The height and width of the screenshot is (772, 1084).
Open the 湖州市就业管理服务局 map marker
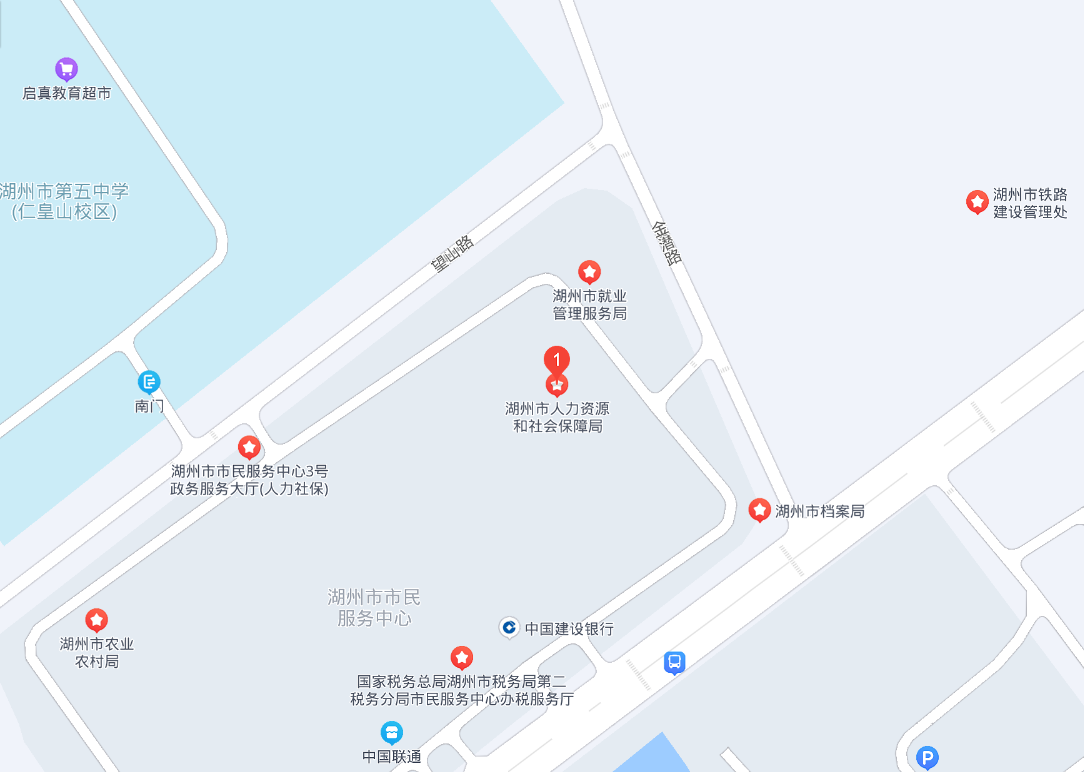[590, 271]
